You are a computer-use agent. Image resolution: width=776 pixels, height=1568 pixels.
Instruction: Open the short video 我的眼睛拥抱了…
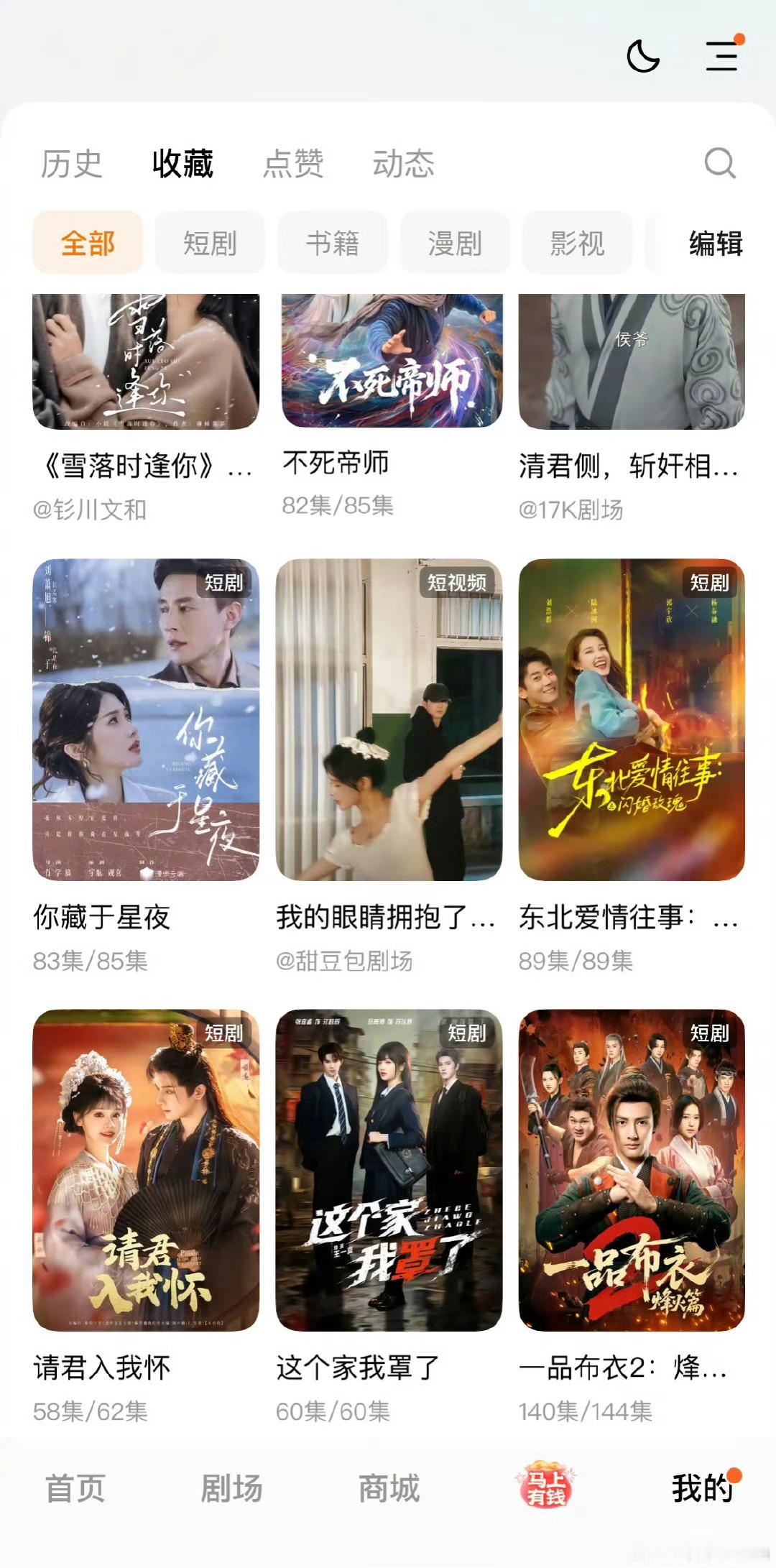coord(389,719)
